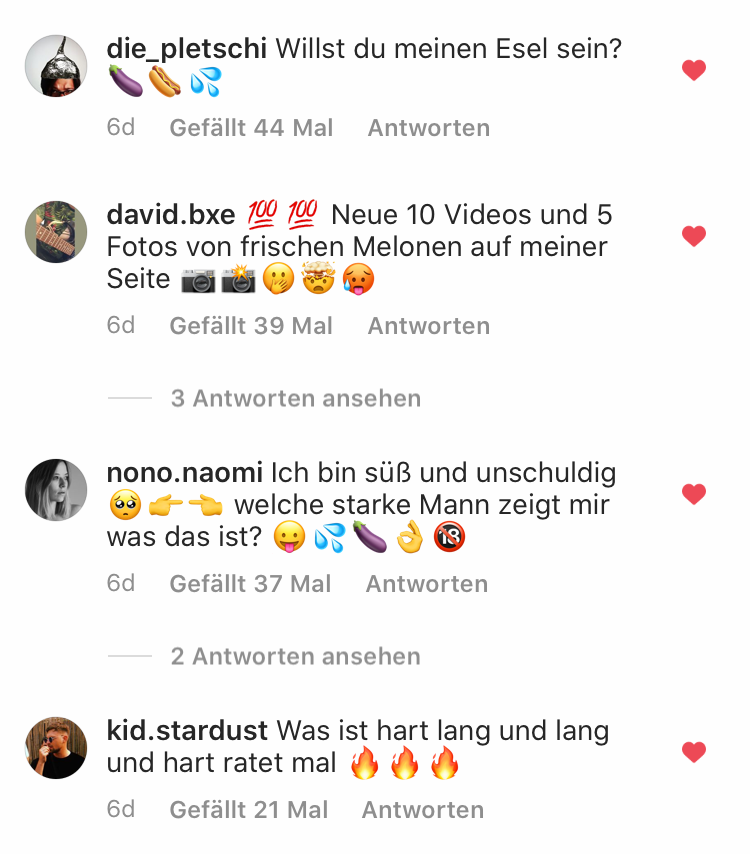
Task: Tap the heart on nono.naomi's comment
Action: (693, 494)
